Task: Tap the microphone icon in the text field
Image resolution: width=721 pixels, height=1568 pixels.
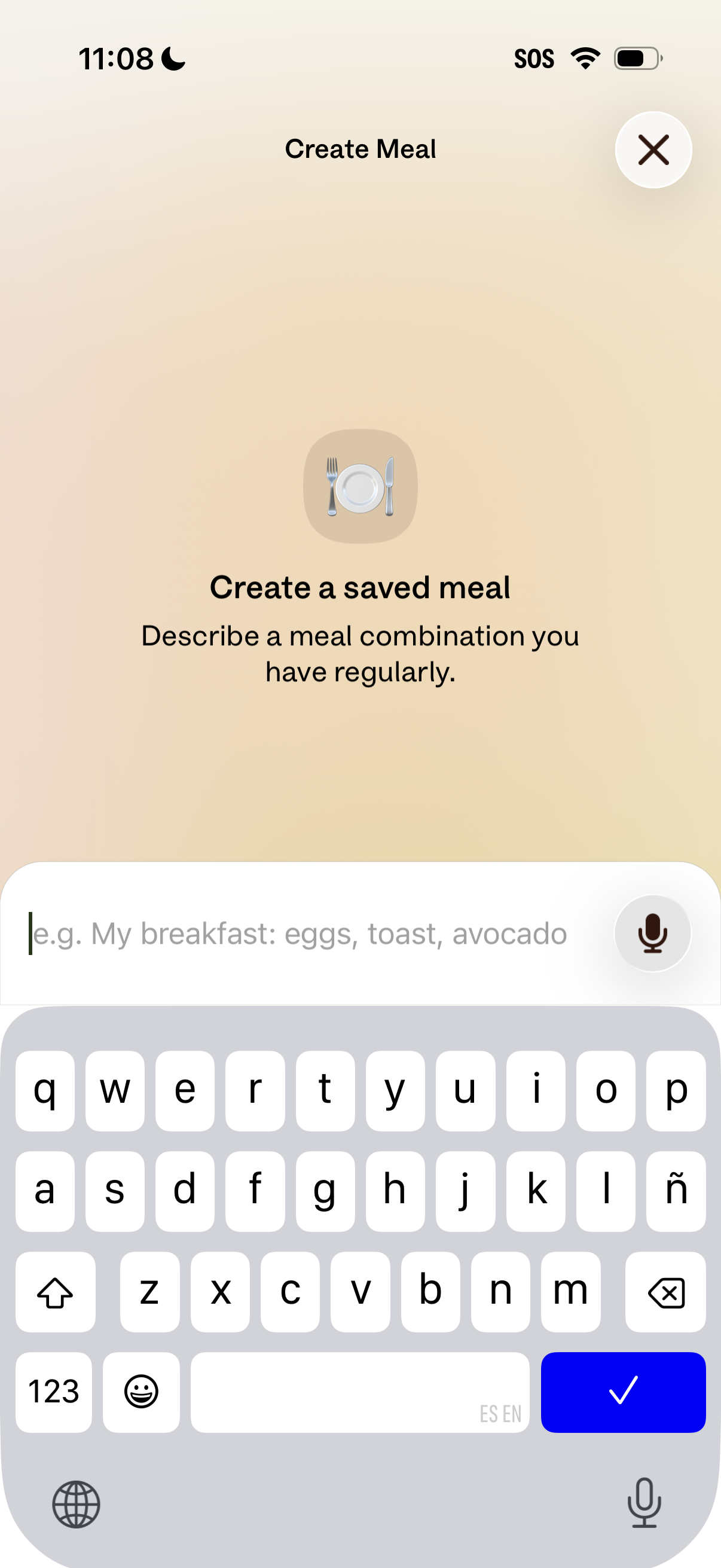Action: (652, 934)
